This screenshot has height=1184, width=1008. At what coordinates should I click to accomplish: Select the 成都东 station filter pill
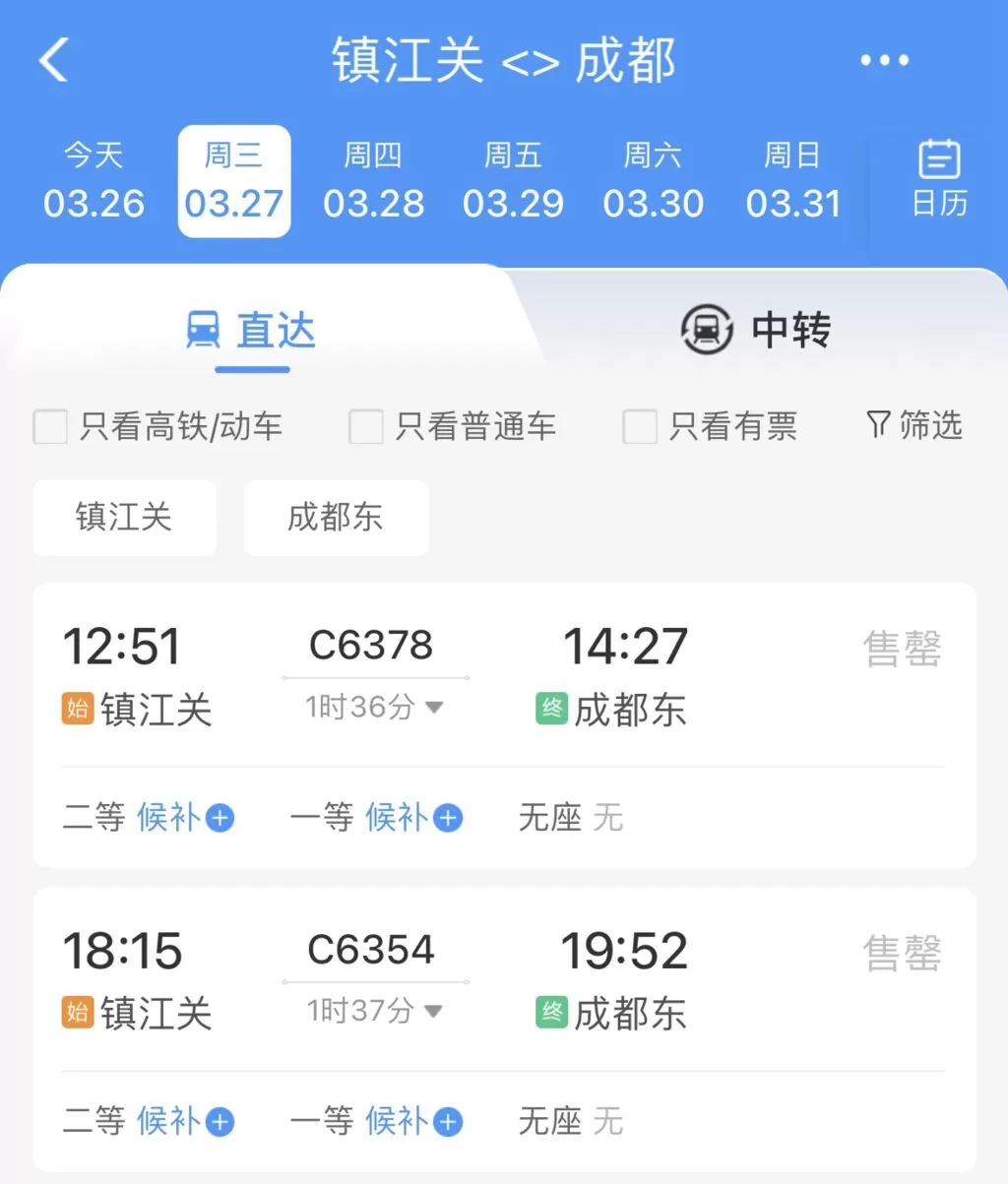pyautogui.click(x=335, y=518)
